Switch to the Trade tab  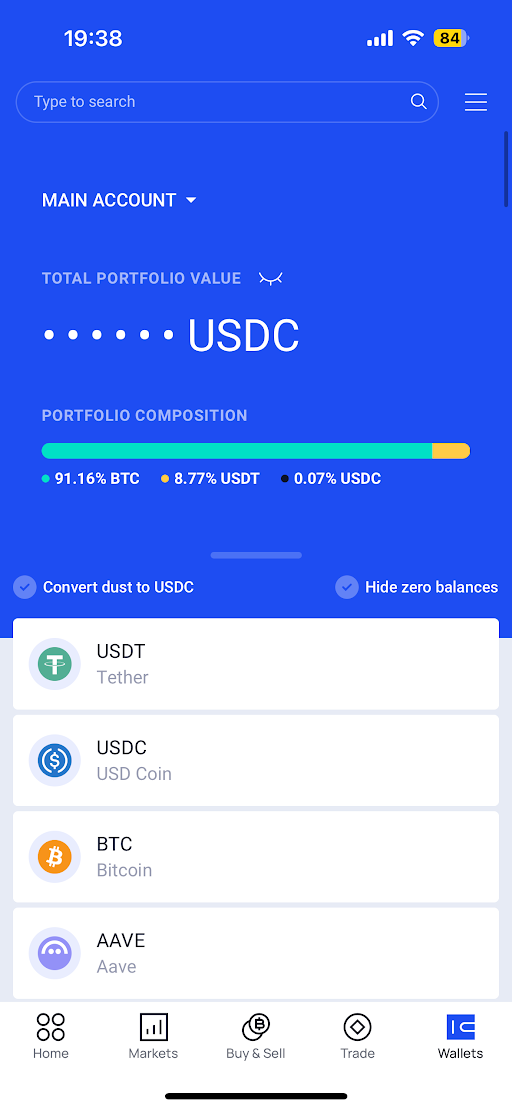pos(358,1036)
